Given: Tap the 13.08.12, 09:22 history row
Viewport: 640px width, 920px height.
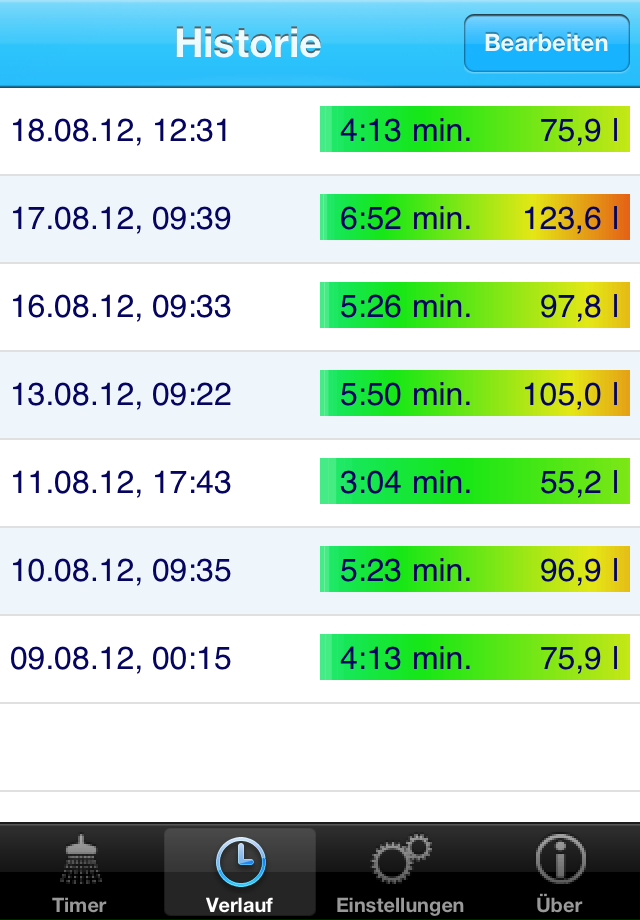Looking at the screenshot, I should pyautogui.click(x=320, y=395).
